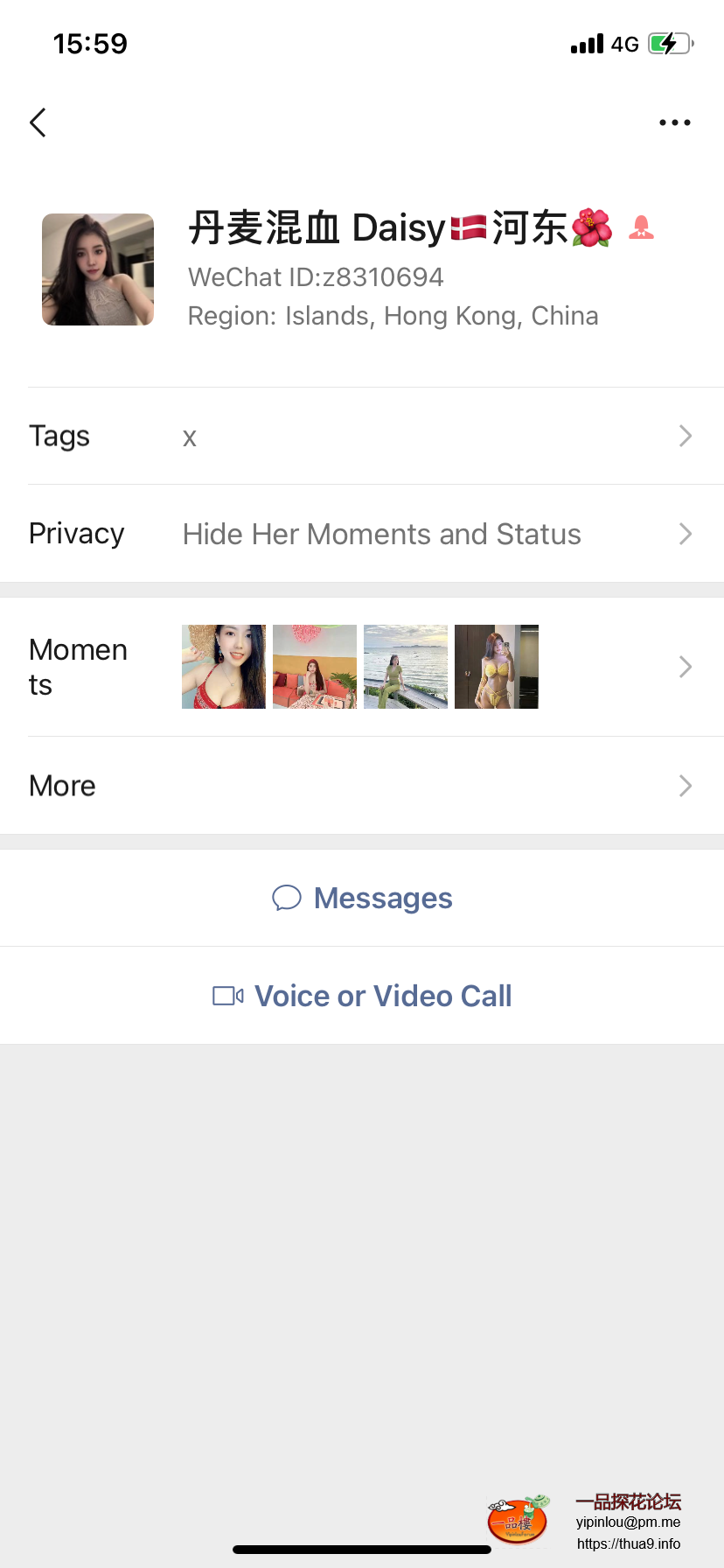Open the Privacy settings row
724x1568 pixels.
pos(362,534)
